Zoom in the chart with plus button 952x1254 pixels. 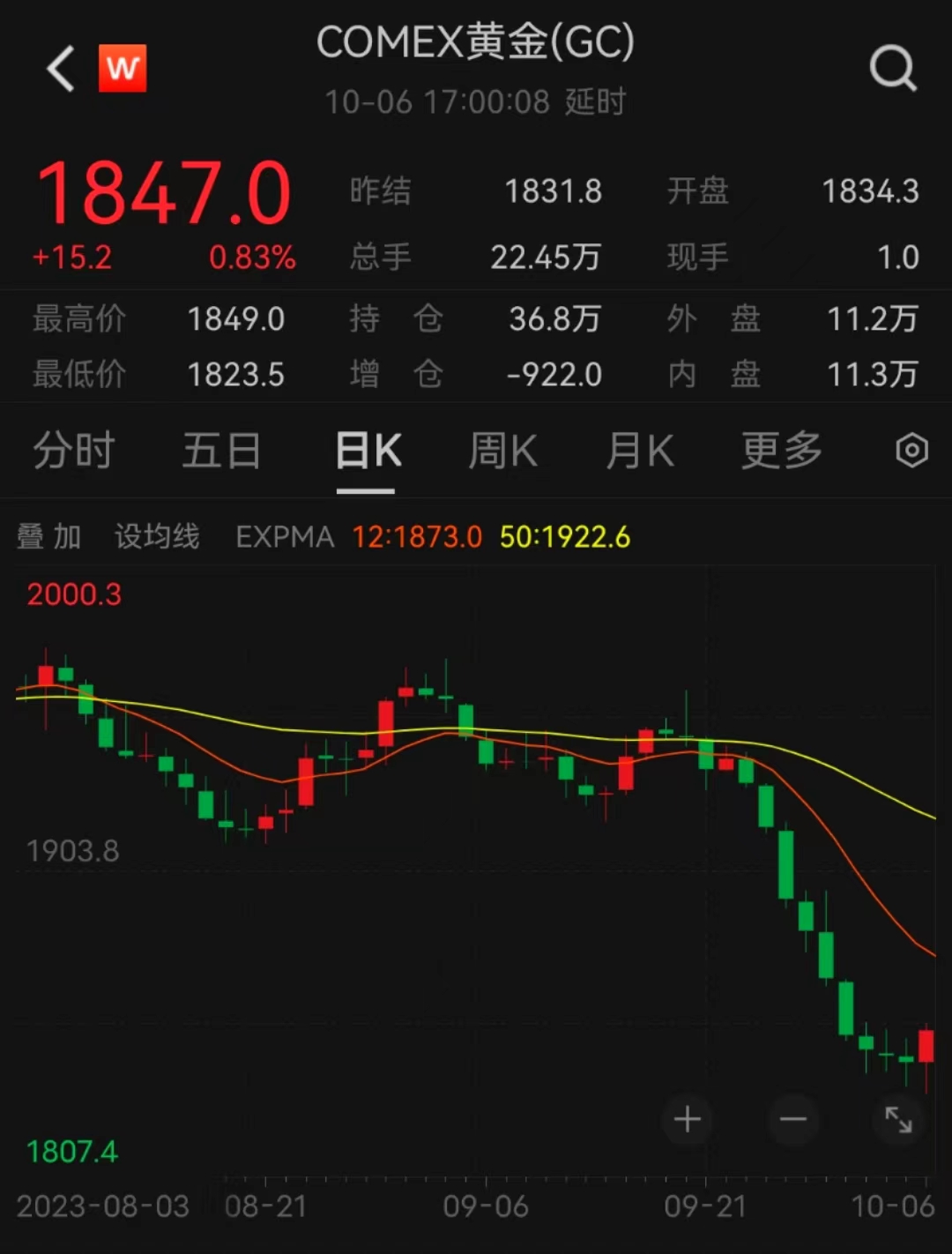tap(688, 1120)
